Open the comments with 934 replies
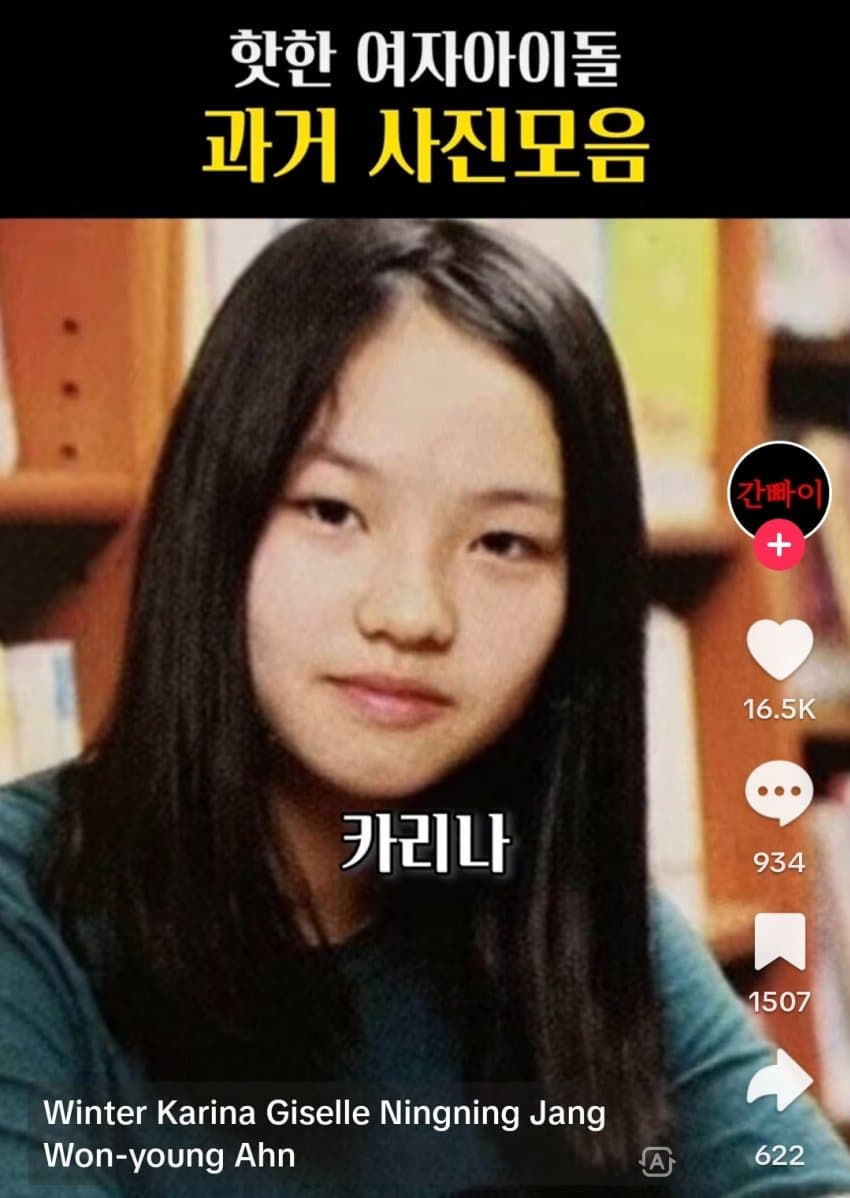 779,794
